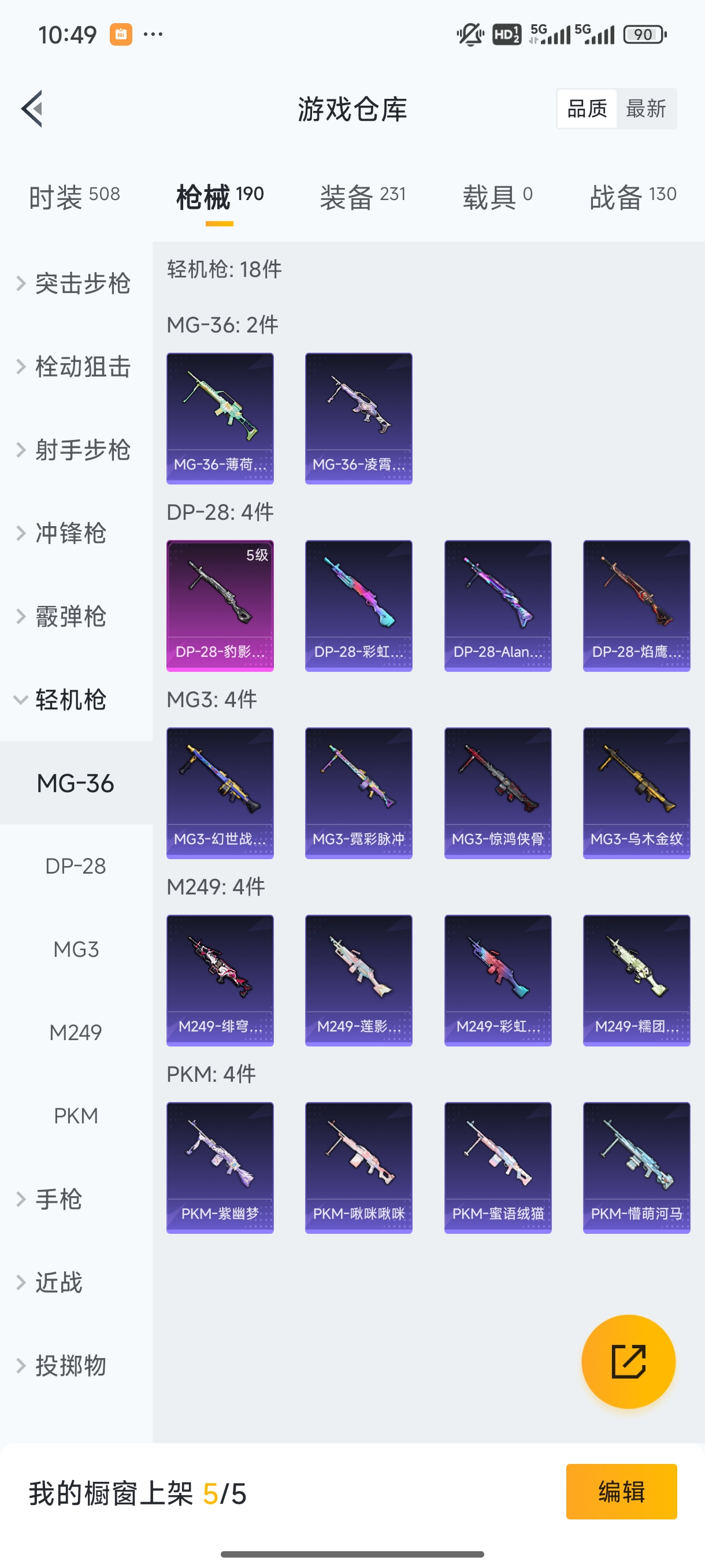Viewport: 705px width, 1568px height.
Task: Edit my showcase with 编辑
Action: tap(621, 1492)
